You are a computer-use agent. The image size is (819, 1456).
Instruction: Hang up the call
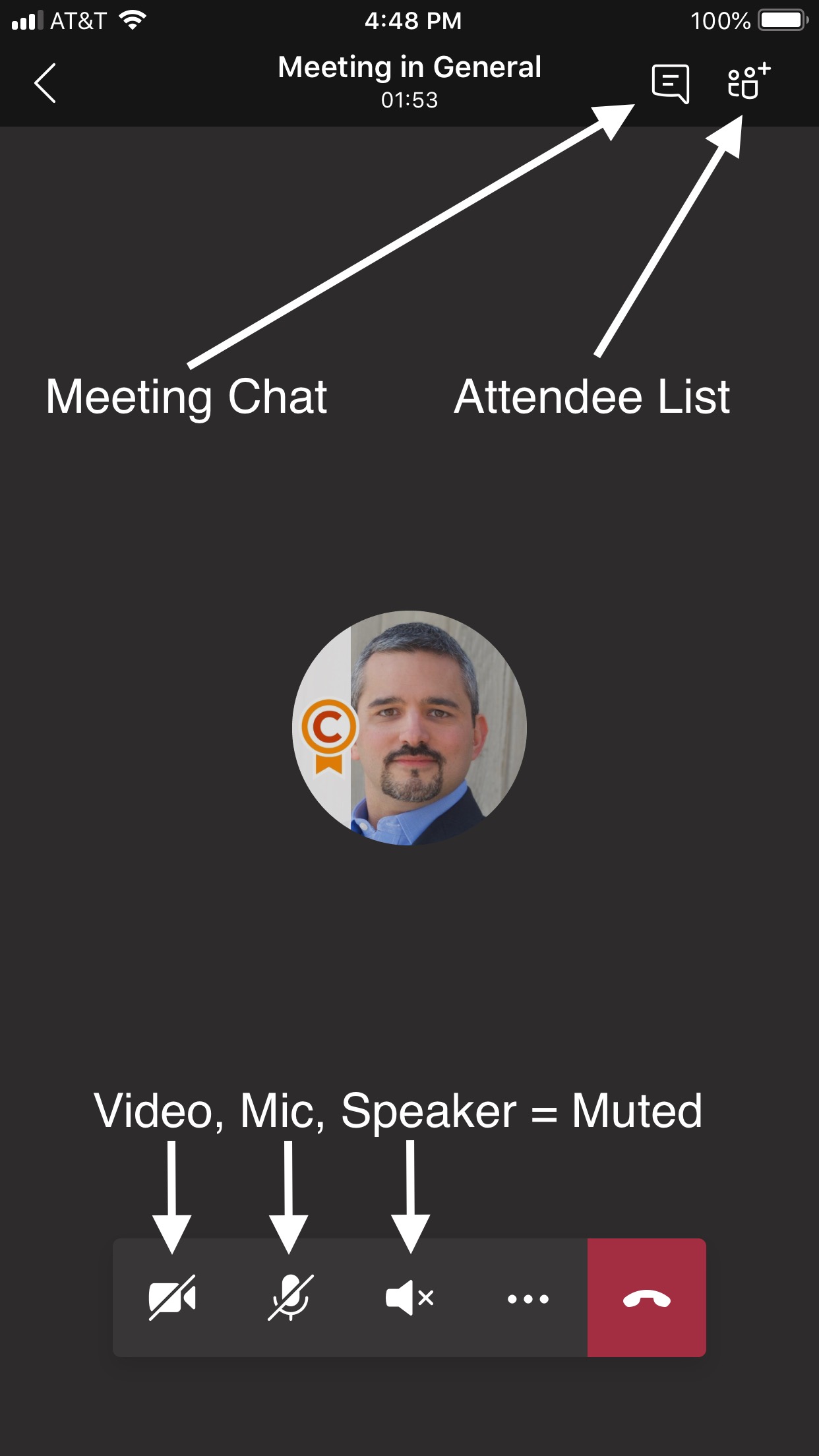point(646,1298)
